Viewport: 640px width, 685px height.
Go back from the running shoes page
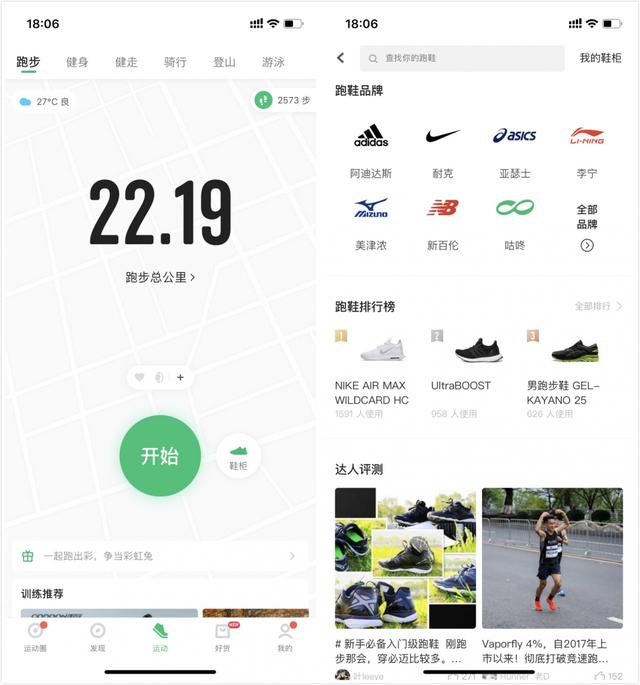(x=340, y=58)
